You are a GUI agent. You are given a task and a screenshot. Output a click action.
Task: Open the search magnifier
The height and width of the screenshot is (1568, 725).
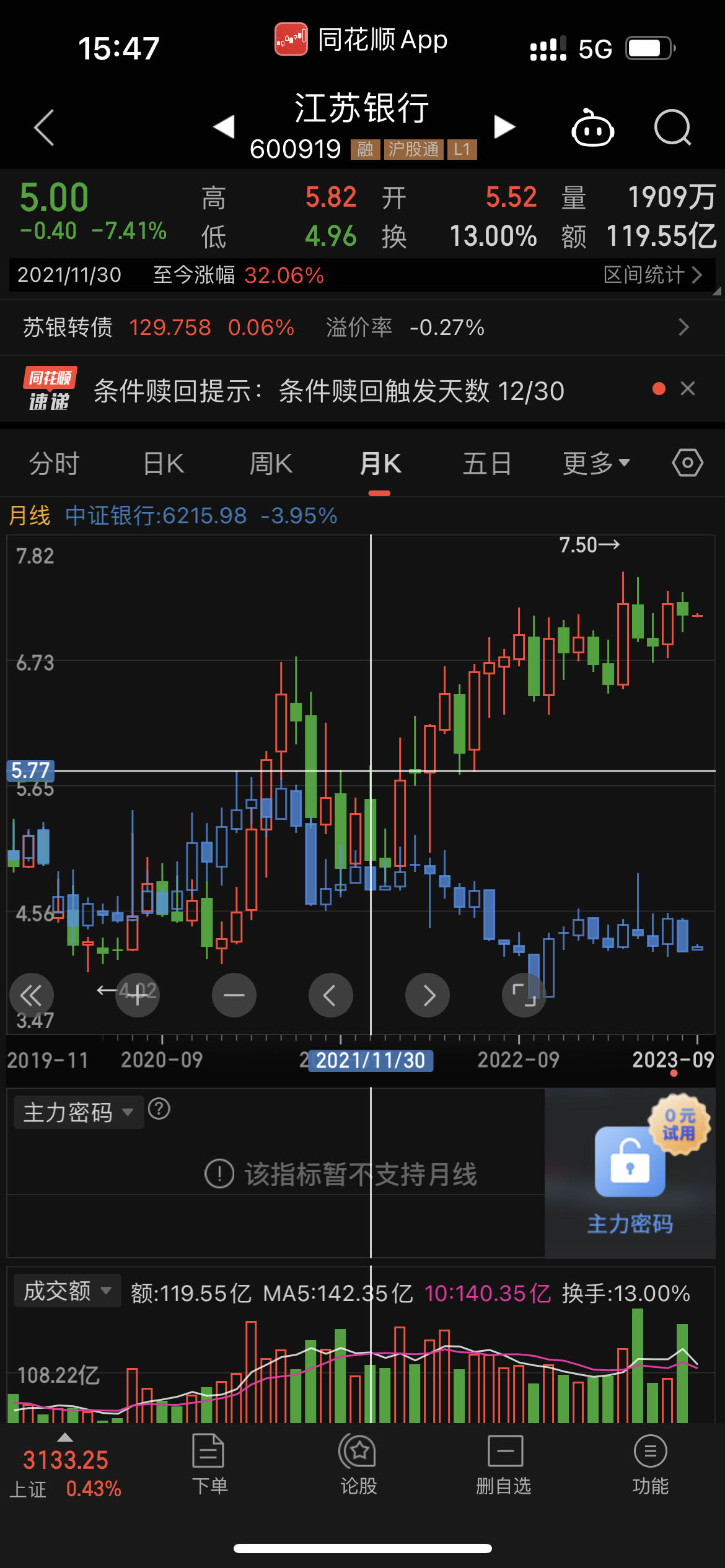click(x=672, y=128)
